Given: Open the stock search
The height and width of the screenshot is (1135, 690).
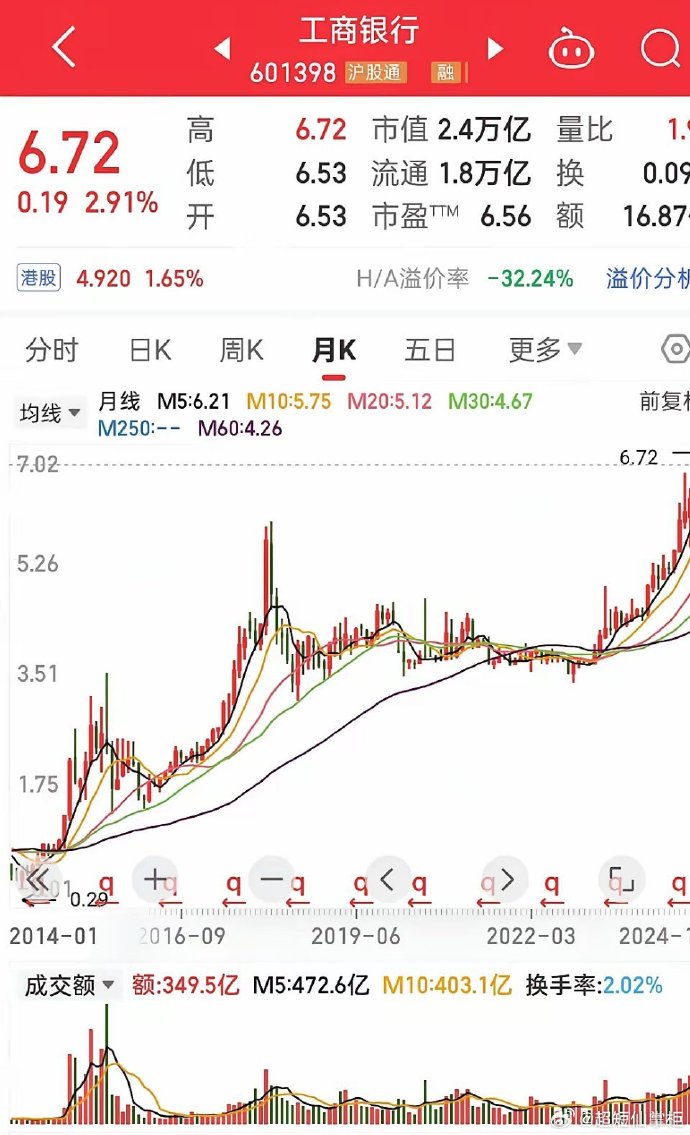Looking at the screenshot, I should pyautogui.click(x=660, y=48).
